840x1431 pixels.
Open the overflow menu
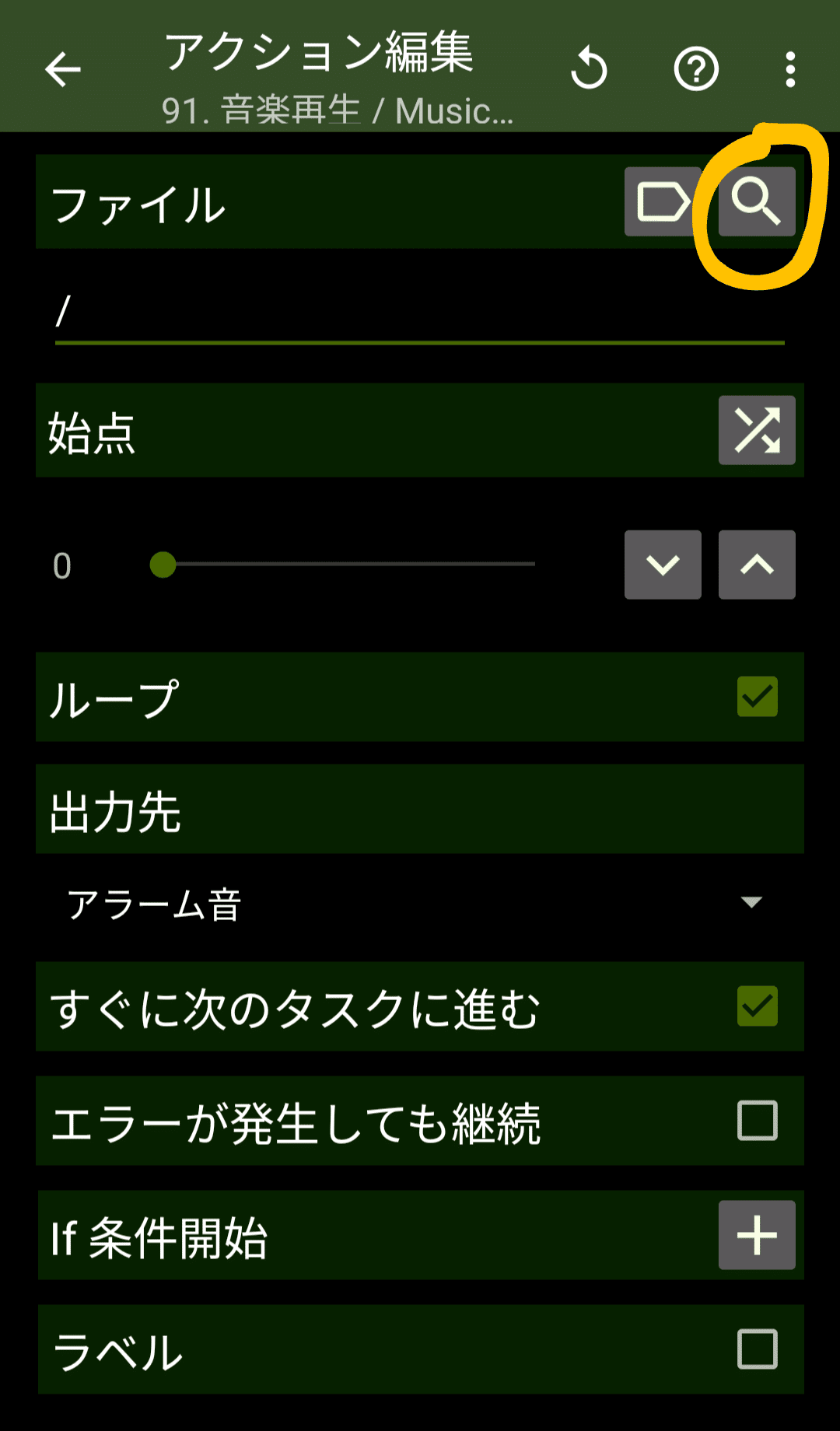790,70
